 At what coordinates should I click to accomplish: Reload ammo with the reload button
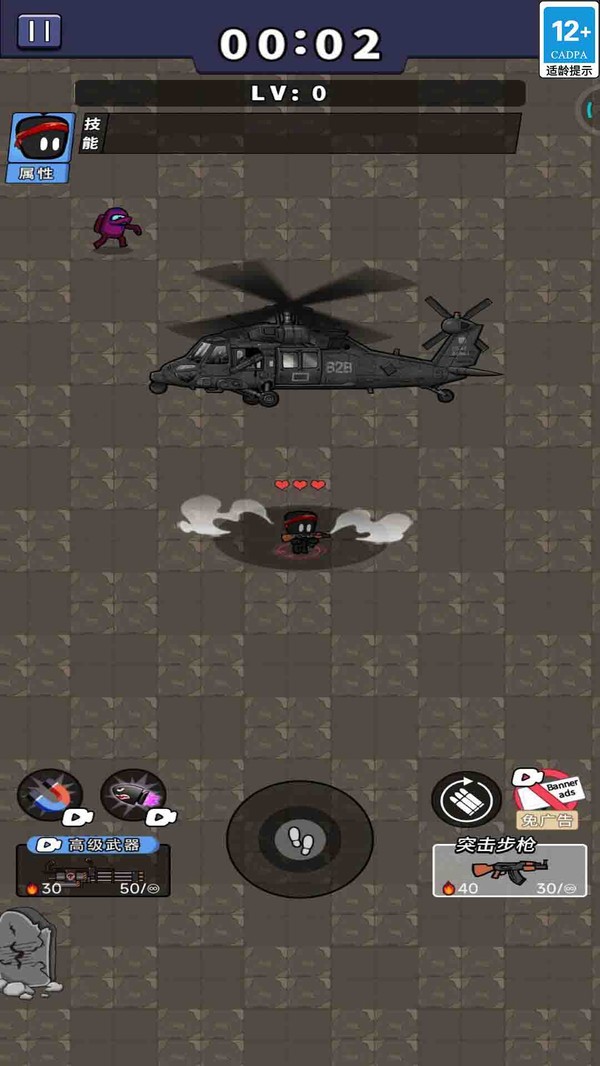tap(466, 800)
